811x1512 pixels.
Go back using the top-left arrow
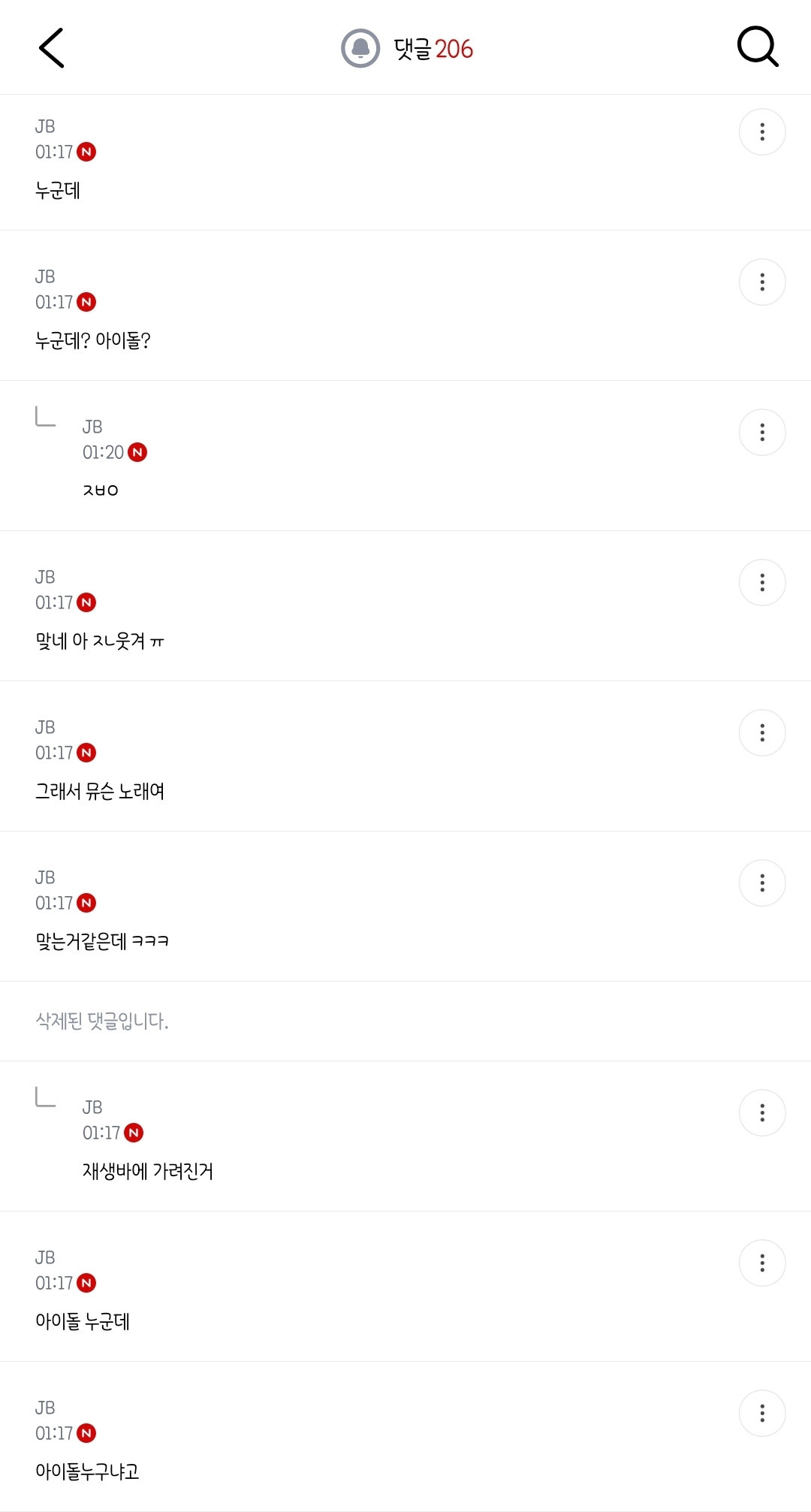(51, 48)
